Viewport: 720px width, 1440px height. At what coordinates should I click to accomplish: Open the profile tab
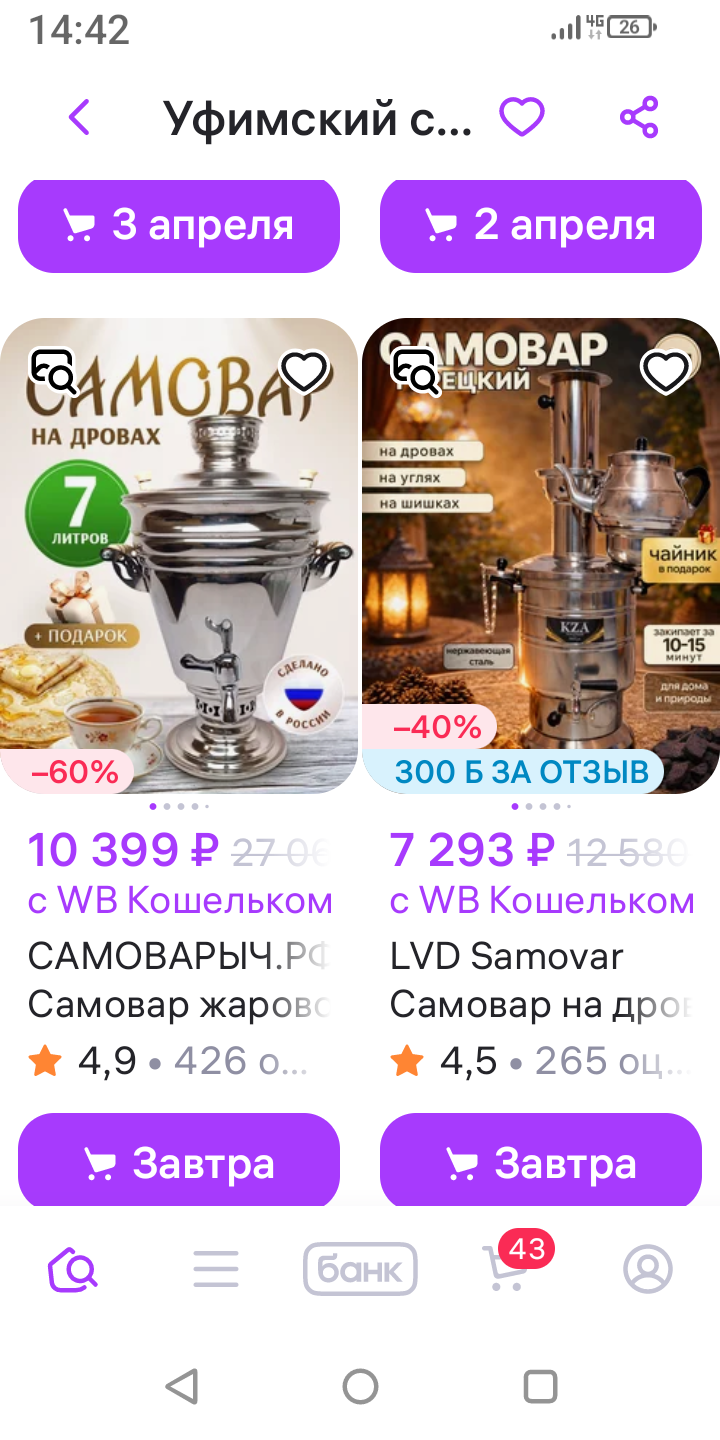coord(648,1270)
